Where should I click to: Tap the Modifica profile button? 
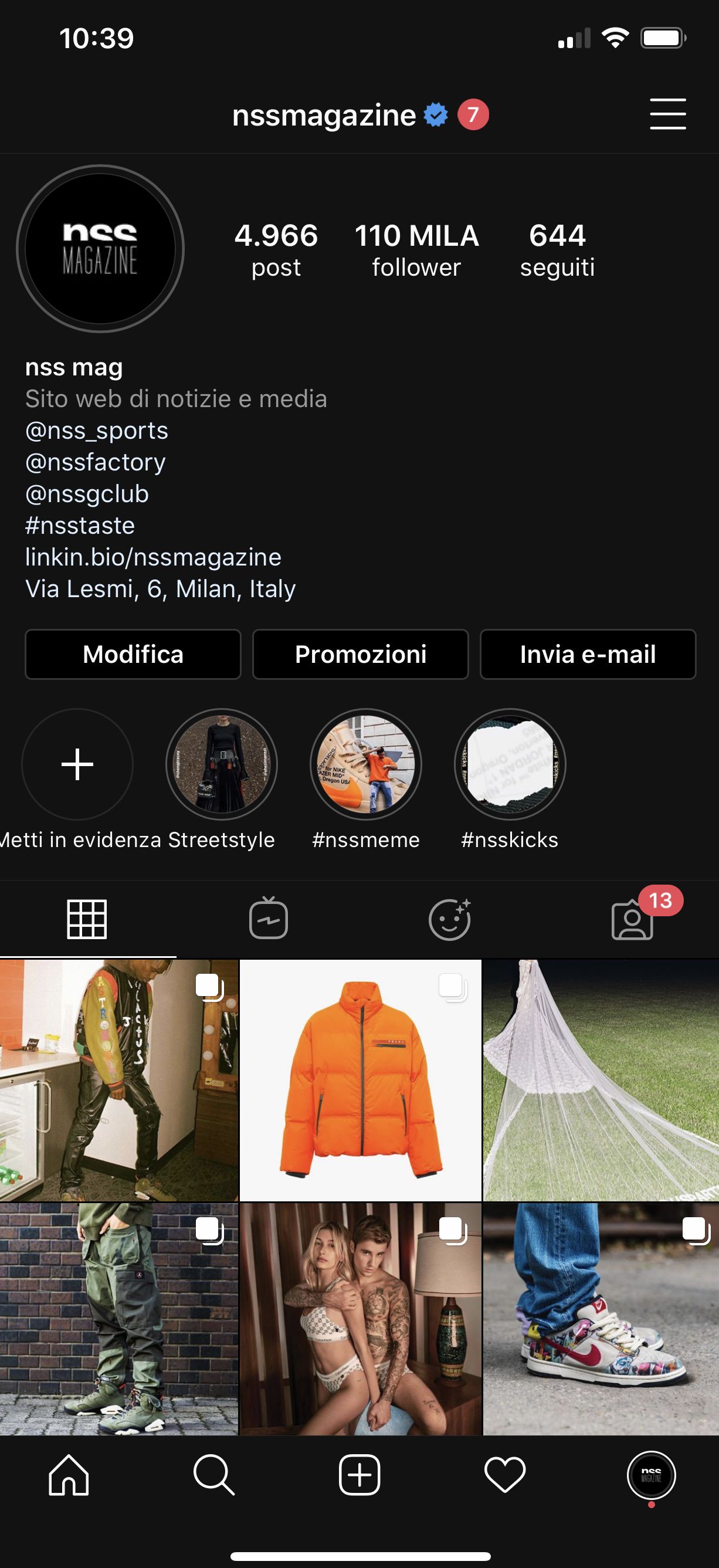click(x=133, y=654)
